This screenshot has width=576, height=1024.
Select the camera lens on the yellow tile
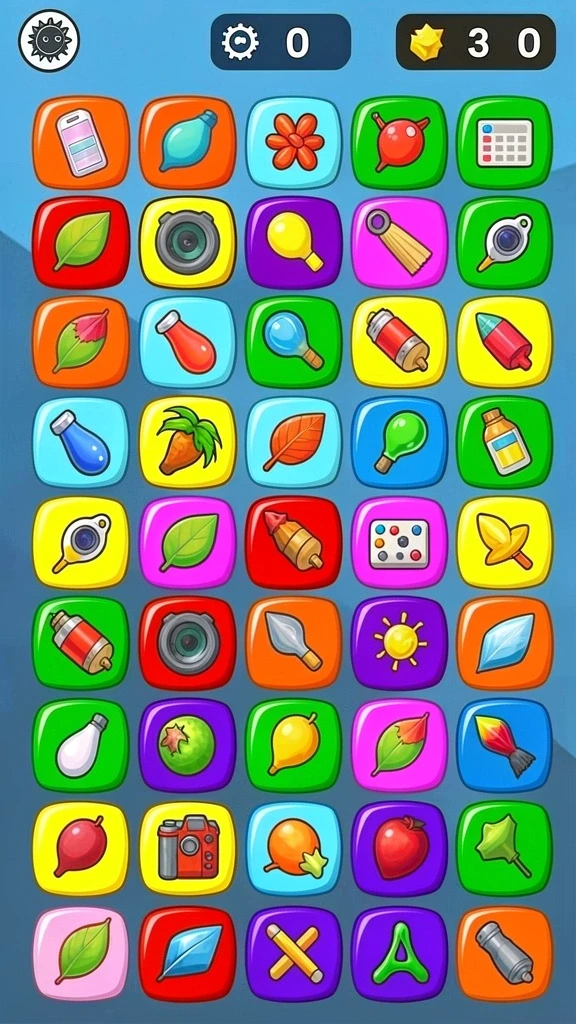coord(187,242)
